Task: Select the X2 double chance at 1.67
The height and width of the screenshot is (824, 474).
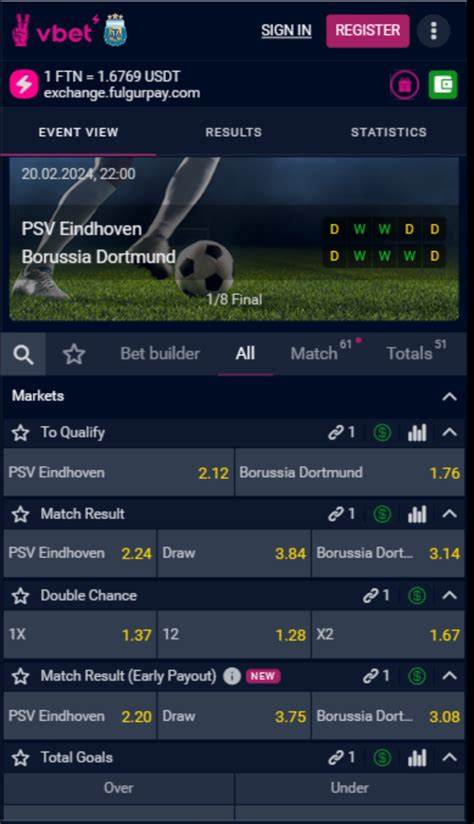Action: click(388, 634)
